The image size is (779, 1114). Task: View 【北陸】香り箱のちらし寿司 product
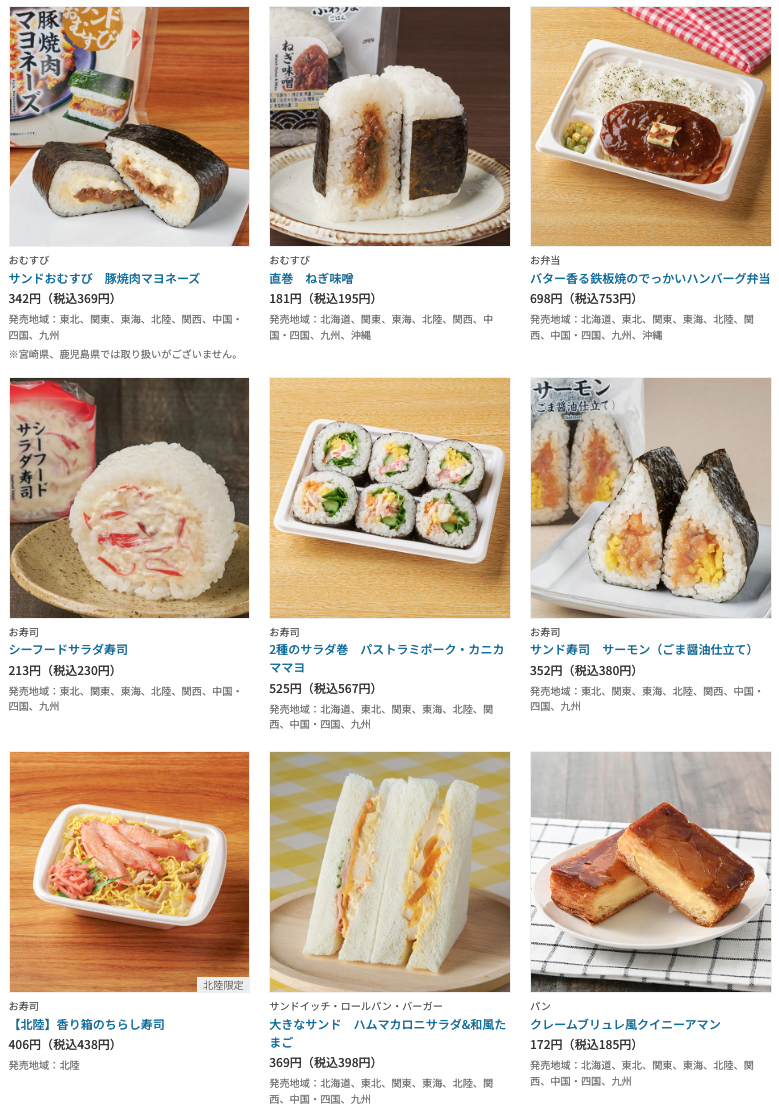pos(87,1024)
